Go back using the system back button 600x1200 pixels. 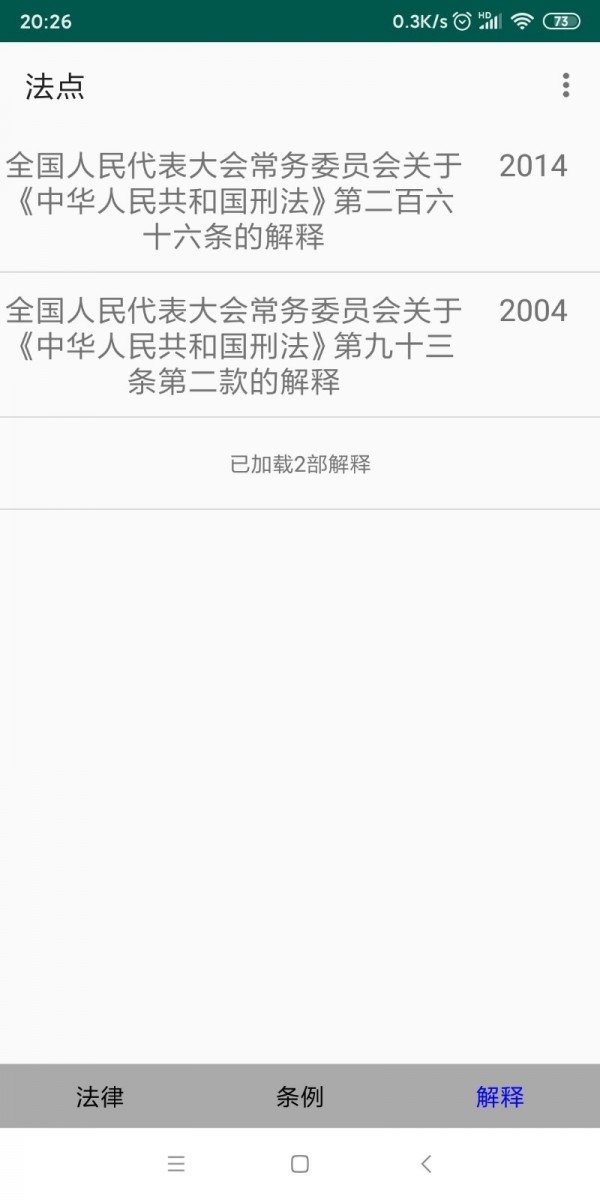(x=426, y=1163)
